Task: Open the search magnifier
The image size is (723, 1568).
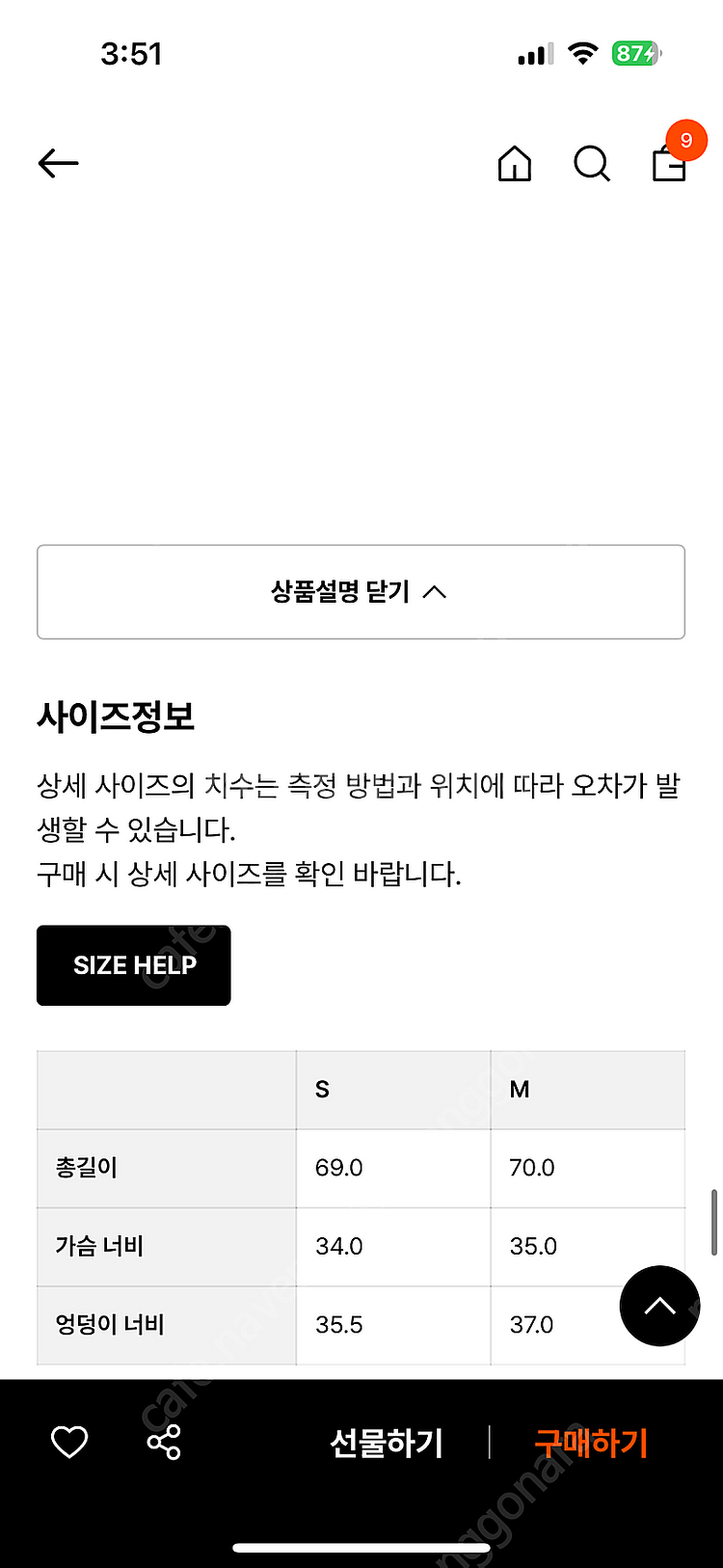Action: click(x=592, y=164)
